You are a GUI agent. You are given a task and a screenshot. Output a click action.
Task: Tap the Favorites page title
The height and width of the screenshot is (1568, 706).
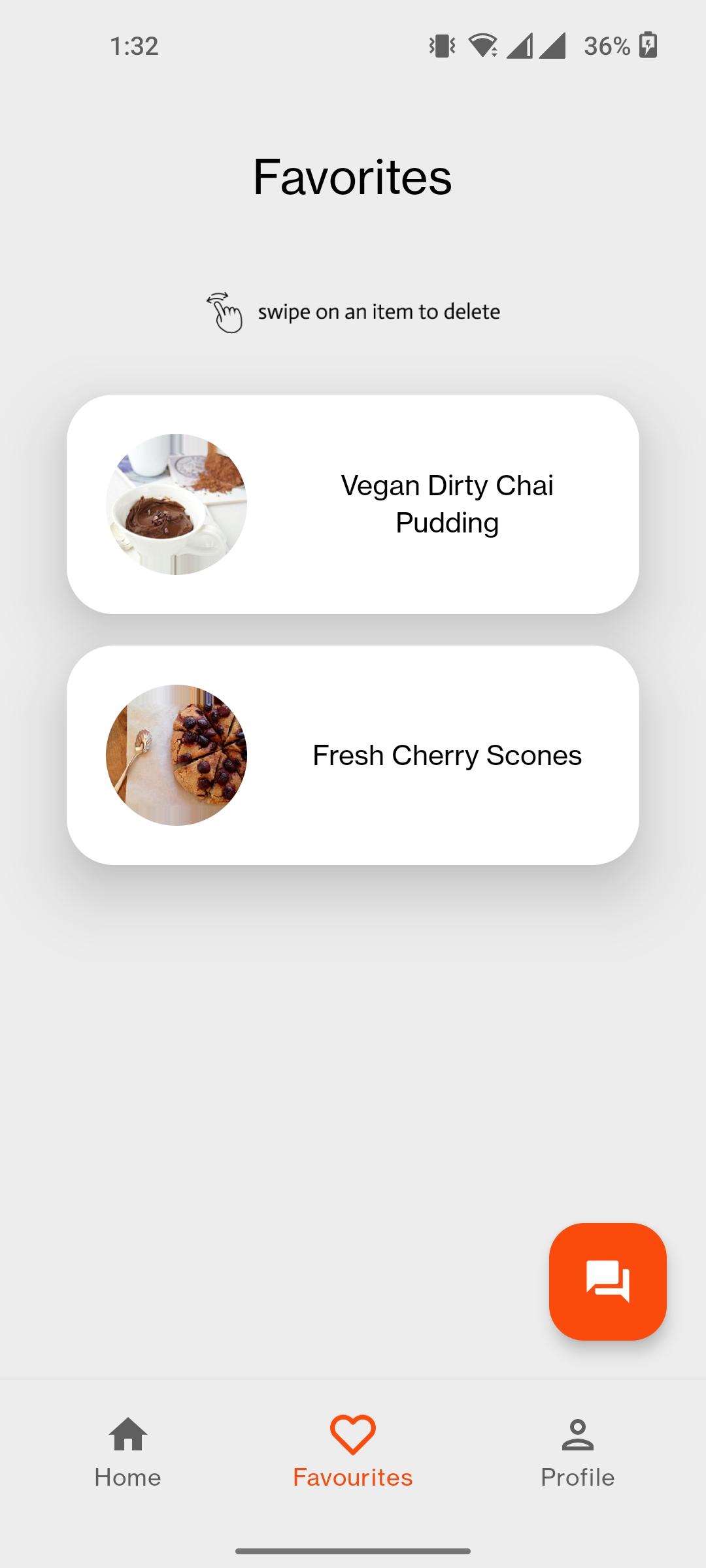(352, 178)
